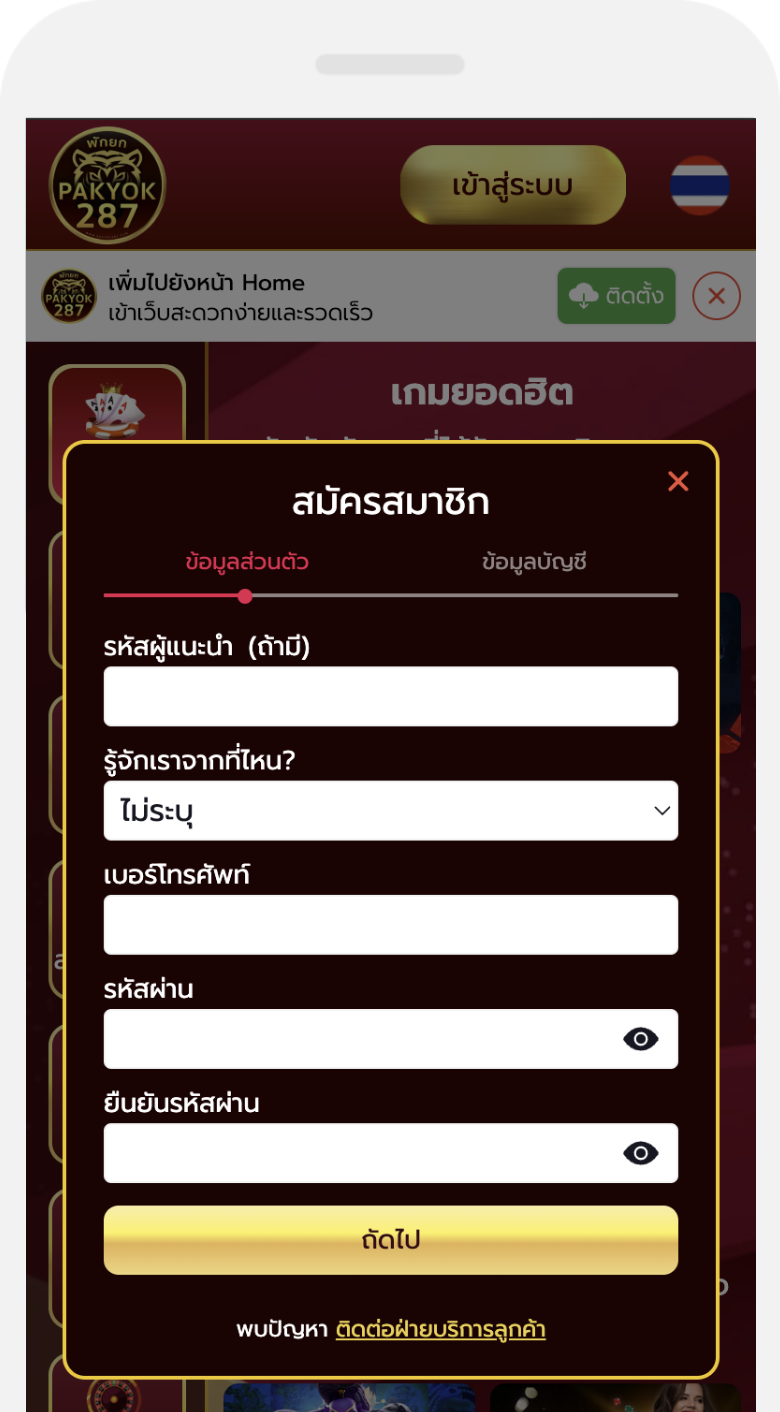
Task: Open the Thai flag language selector
Action: [x=699, y=185]
